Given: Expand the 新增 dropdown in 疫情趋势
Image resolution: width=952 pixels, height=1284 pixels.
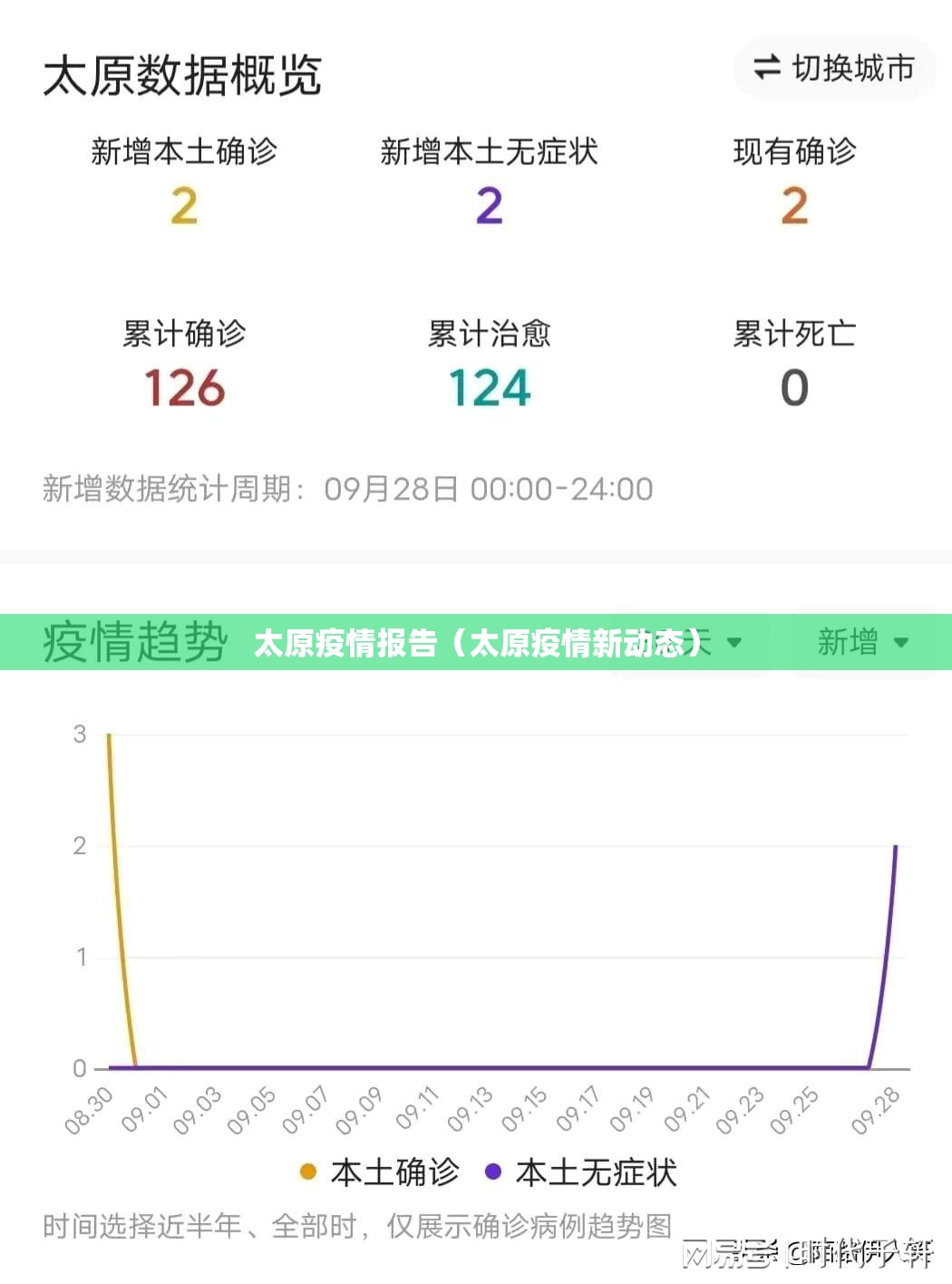Looking at the screenshot, I should pos(862,642).
